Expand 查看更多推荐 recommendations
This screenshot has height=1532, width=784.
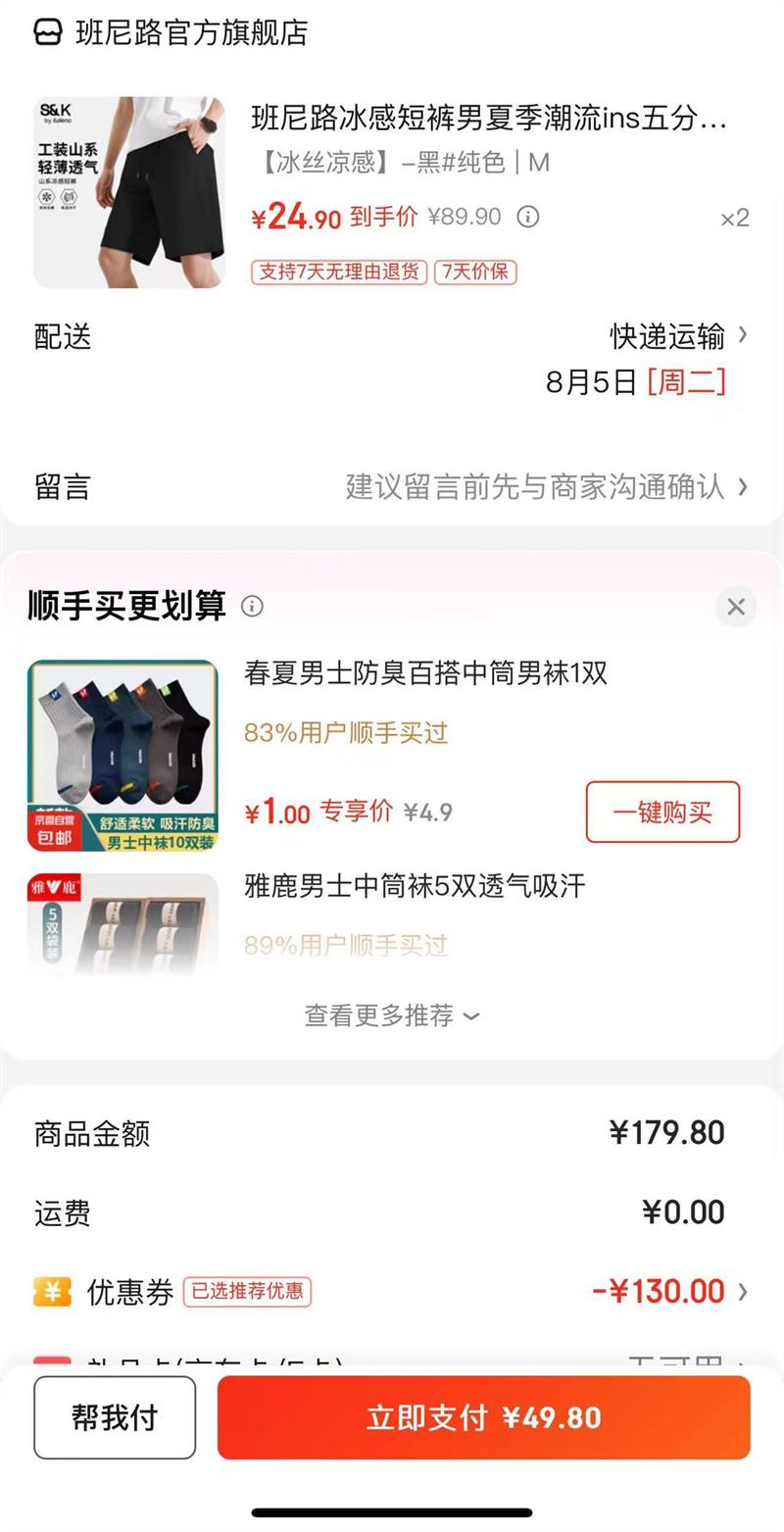(x=392, y=1015)
